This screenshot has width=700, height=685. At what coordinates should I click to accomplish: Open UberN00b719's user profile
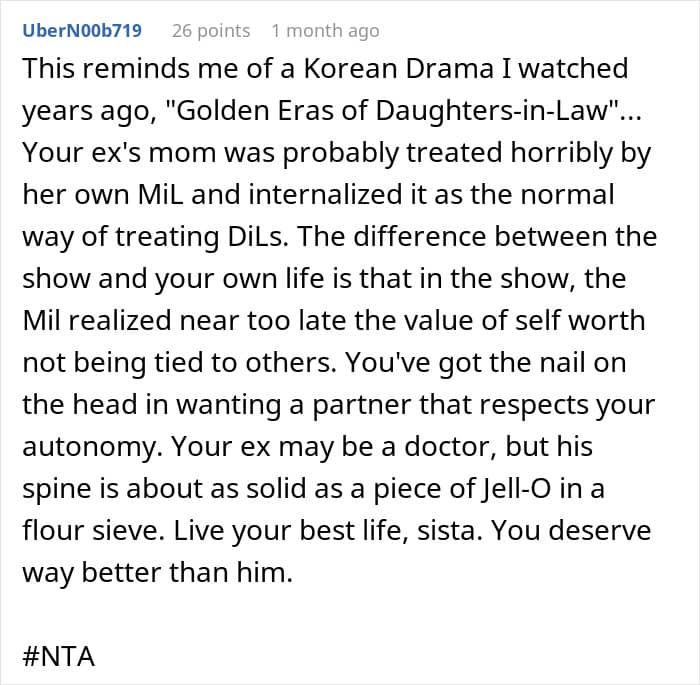82,31
